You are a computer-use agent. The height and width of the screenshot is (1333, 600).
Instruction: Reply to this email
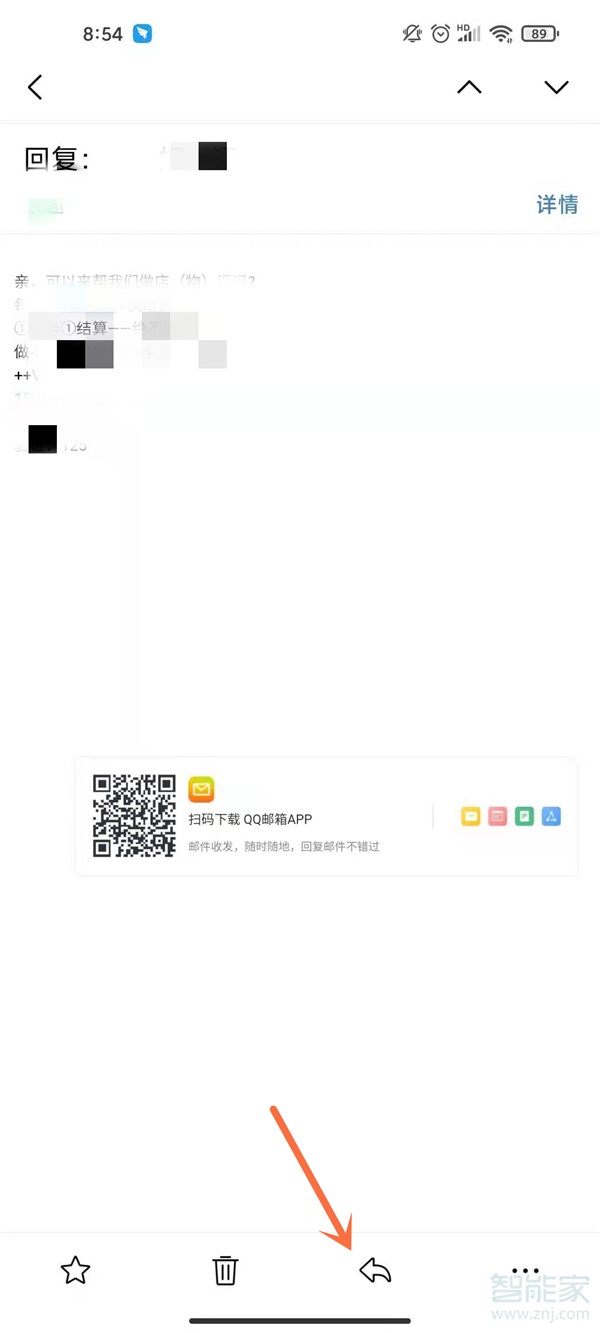[375, 1270]
